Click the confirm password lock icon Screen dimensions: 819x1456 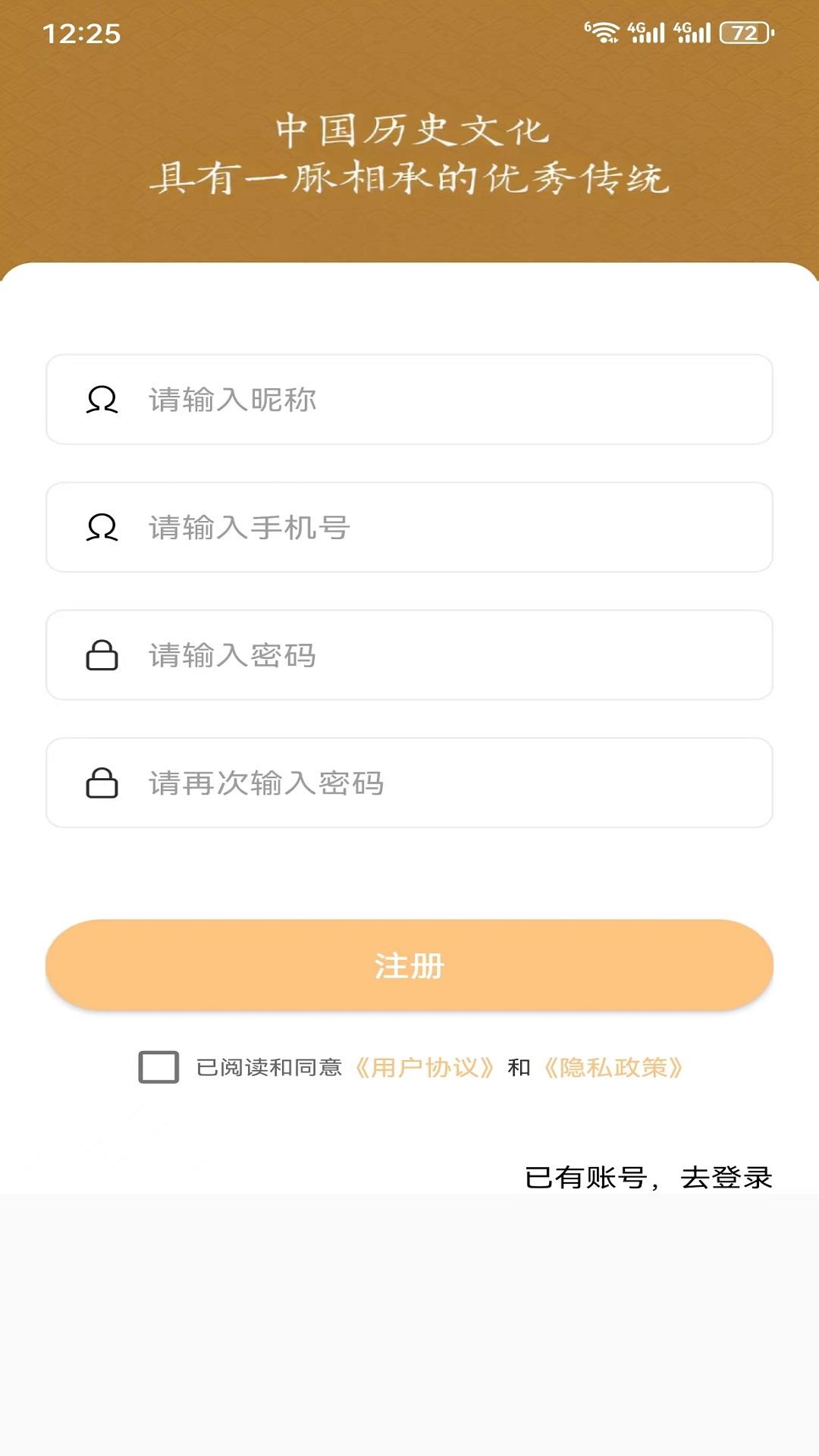point(103,782)
